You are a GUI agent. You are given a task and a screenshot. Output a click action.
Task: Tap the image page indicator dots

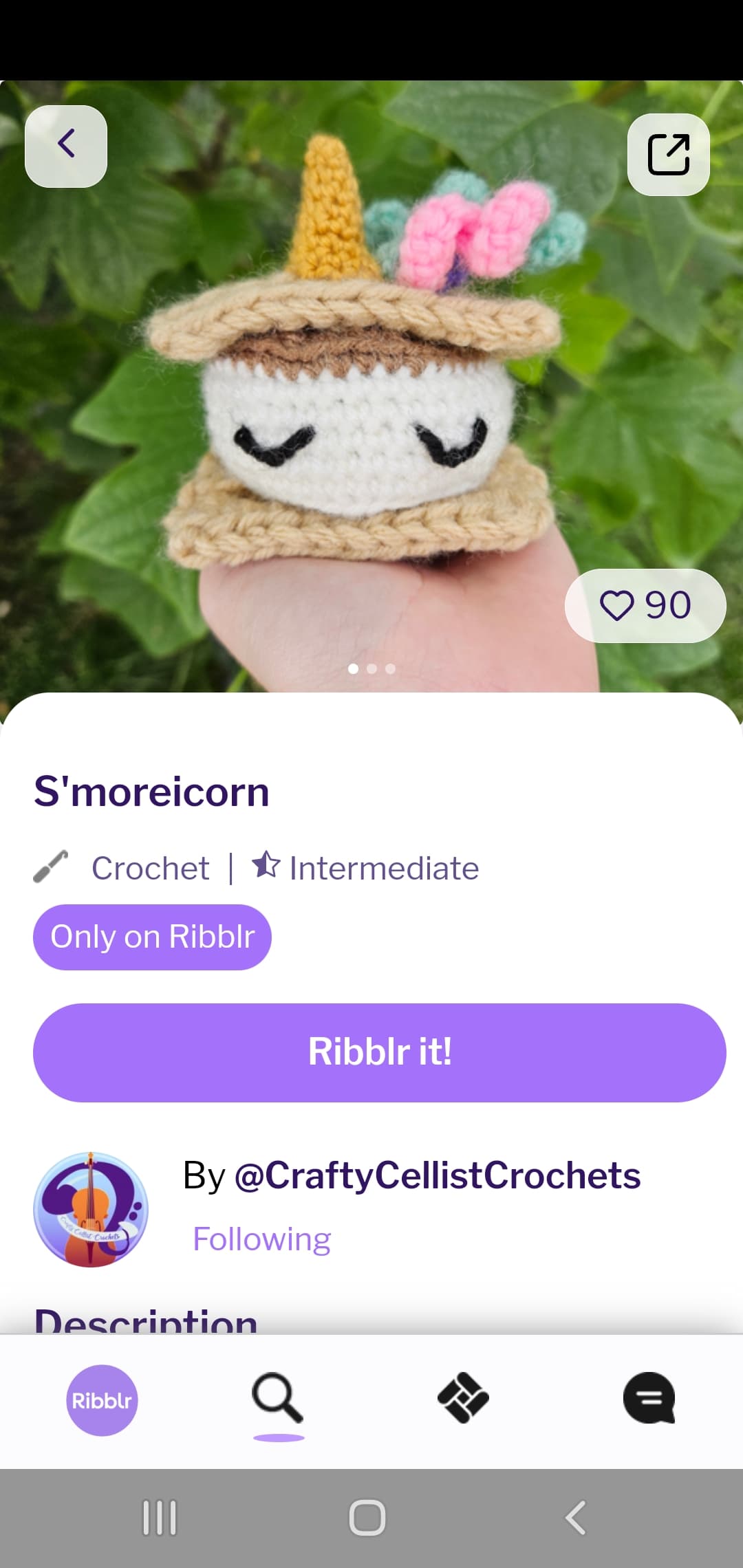(x=371, y=668)
